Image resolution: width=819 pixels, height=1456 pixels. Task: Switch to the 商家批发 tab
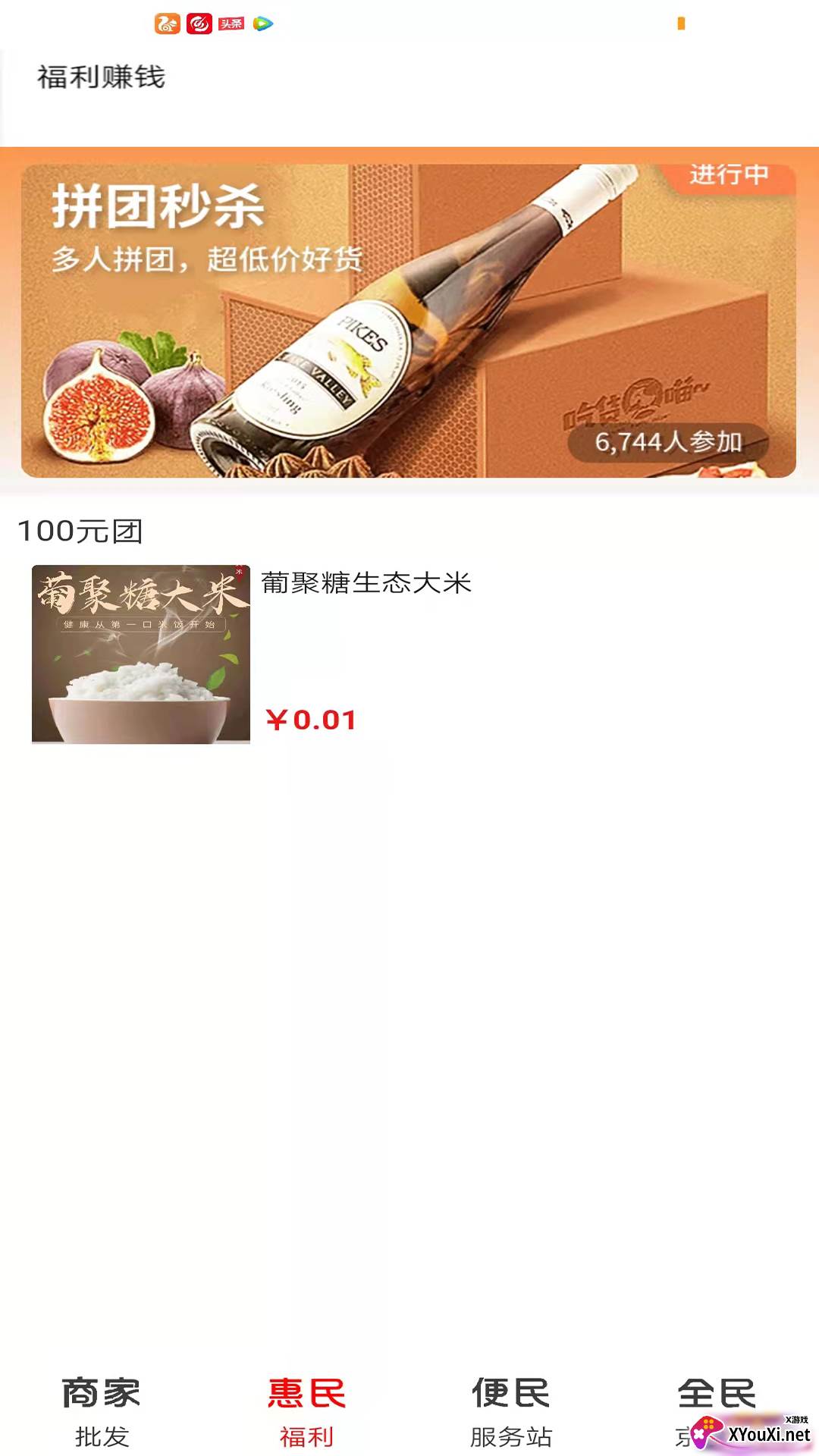[102, 1413]
